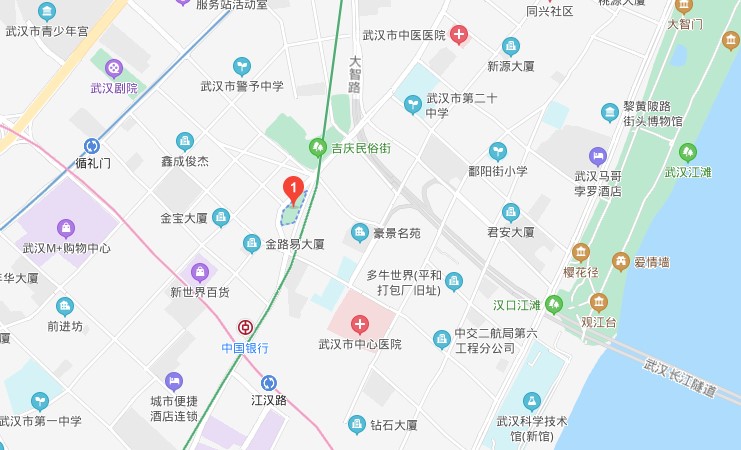Select 金路易大厦 building marker
The width and height of the screenshot is (741, 450).
click(252, 243)
